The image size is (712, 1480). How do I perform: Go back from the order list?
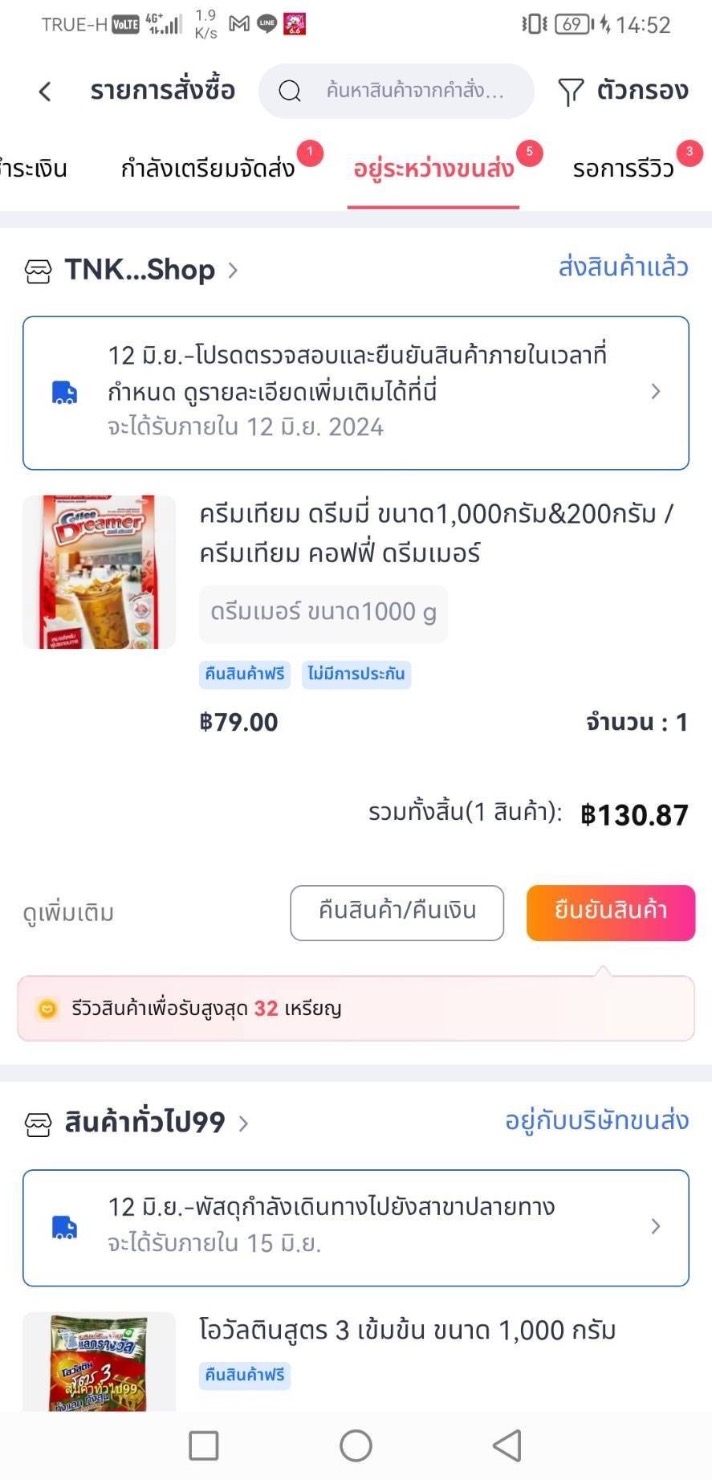point(45,92)
